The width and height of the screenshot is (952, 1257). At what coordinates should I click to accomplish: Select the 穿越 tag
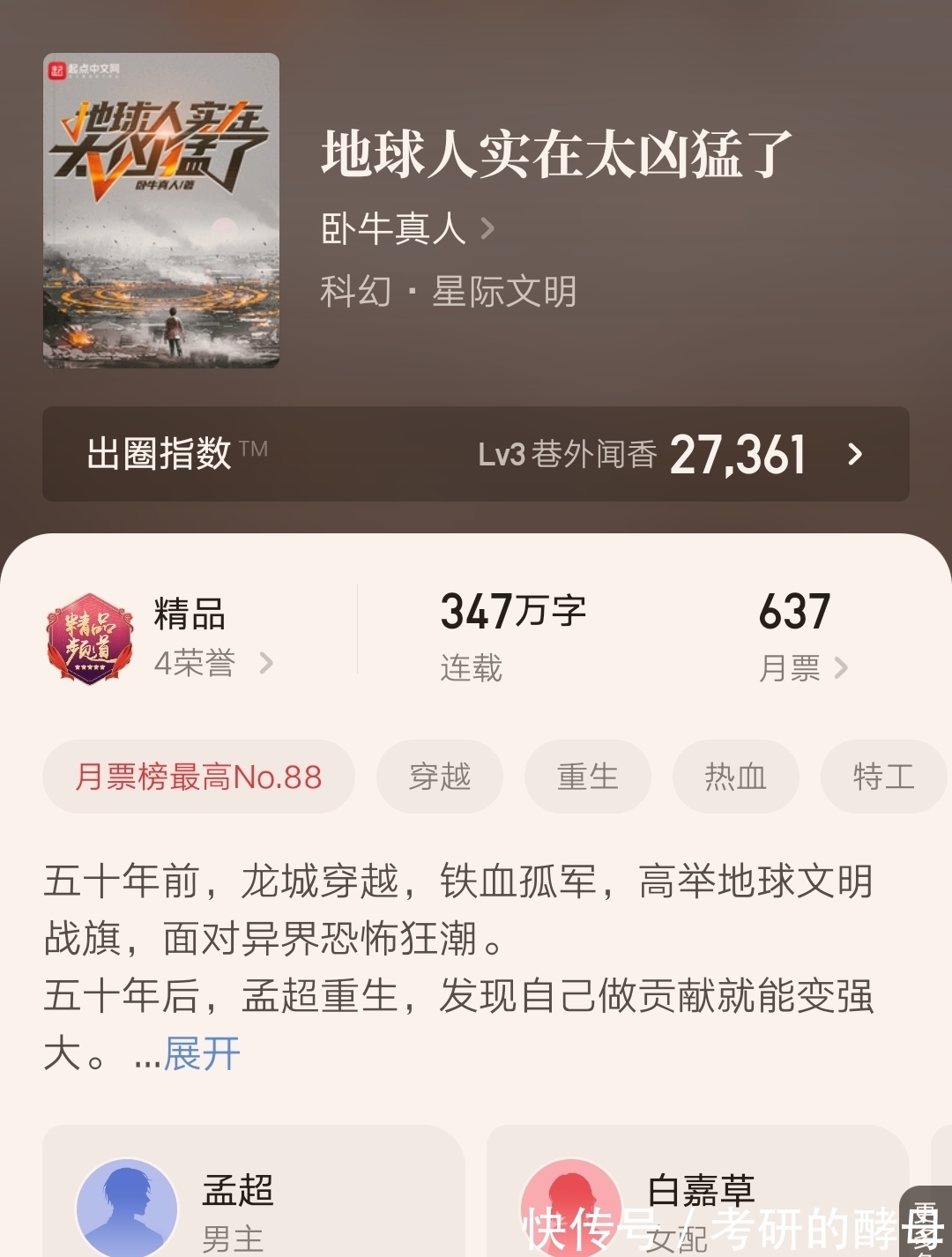tap(440, 777)
